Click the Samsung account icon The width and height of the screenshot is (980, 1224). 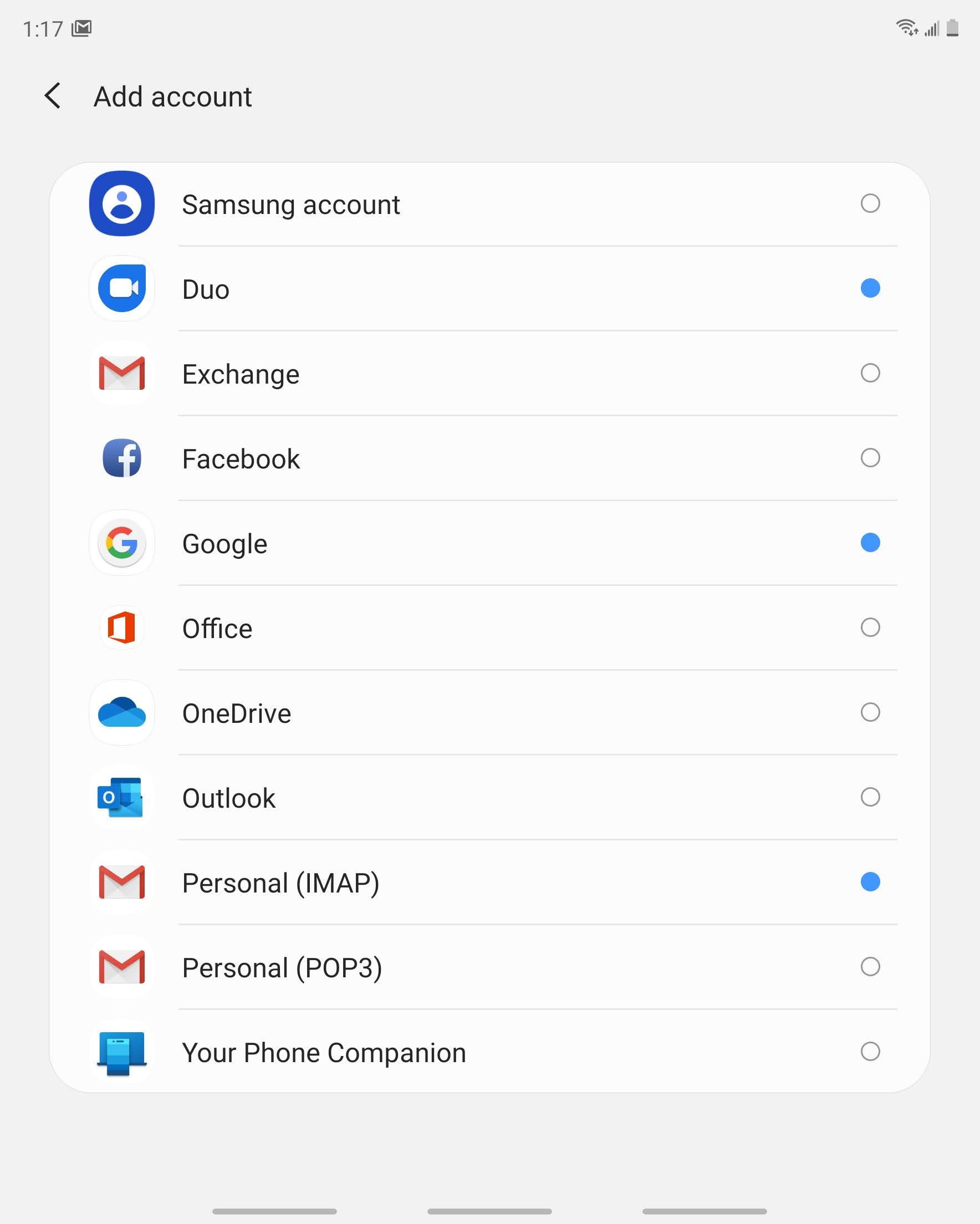(x=121, y=205)
